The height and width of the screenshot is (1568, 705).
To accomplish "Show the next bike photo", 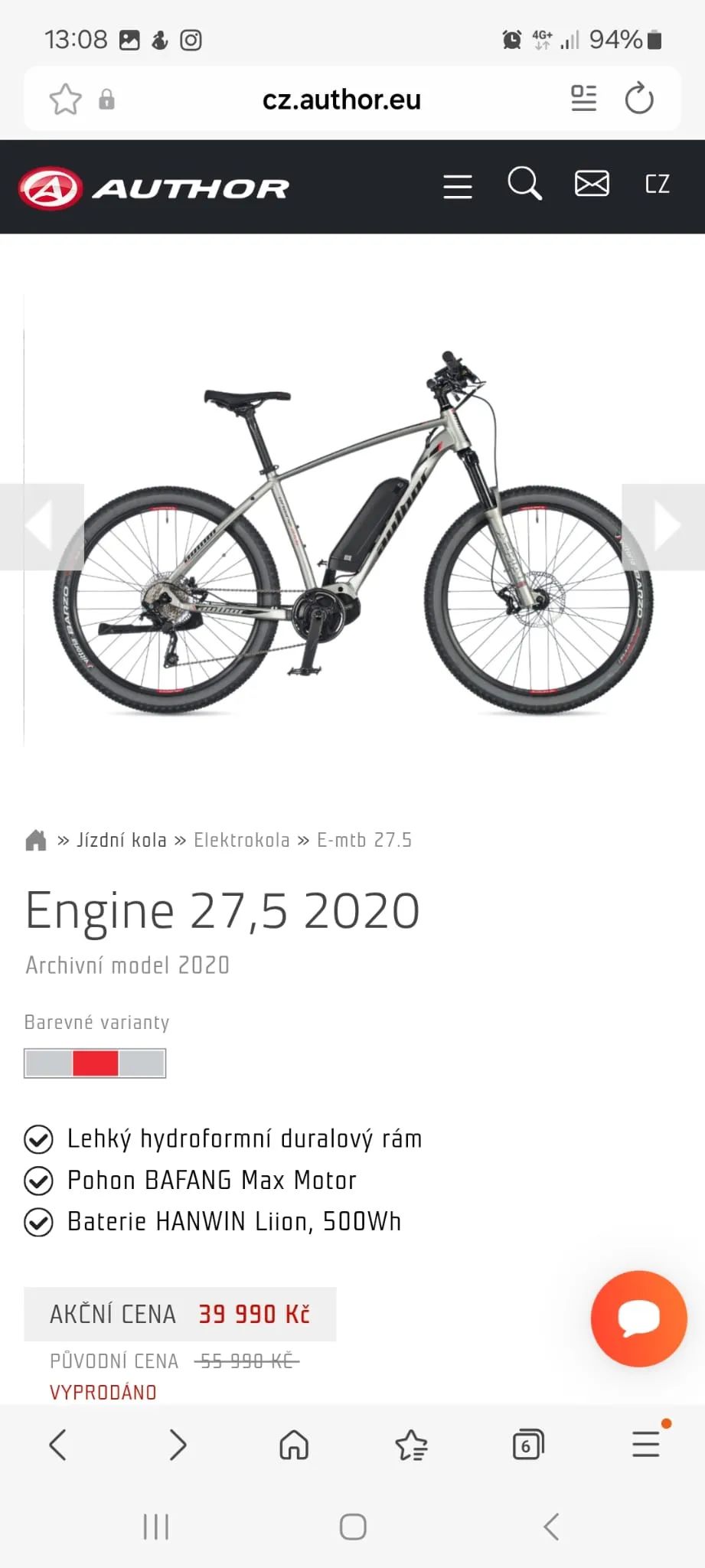I will pos(664,527).
